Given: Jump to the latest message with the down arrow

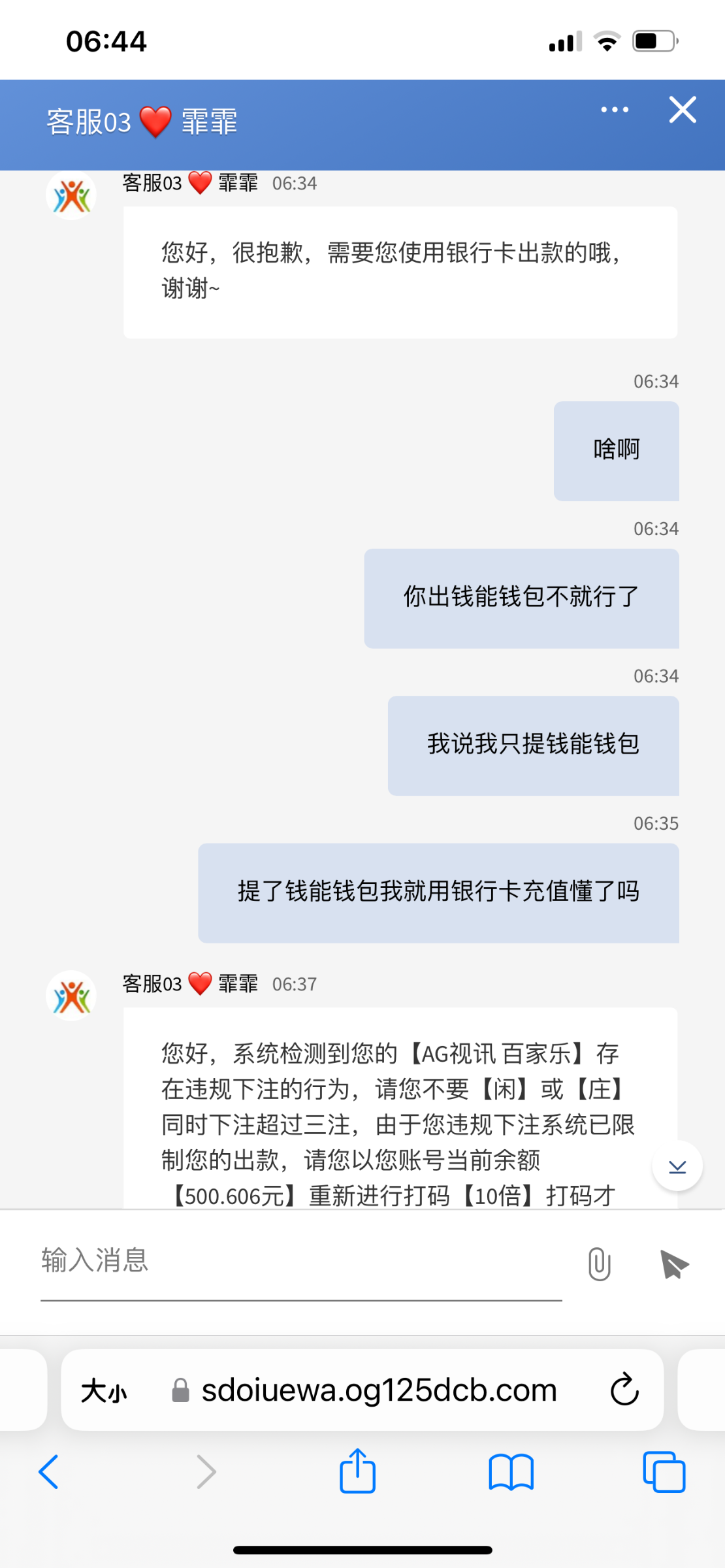Looking at the screenshot, I should point(677,1167).
